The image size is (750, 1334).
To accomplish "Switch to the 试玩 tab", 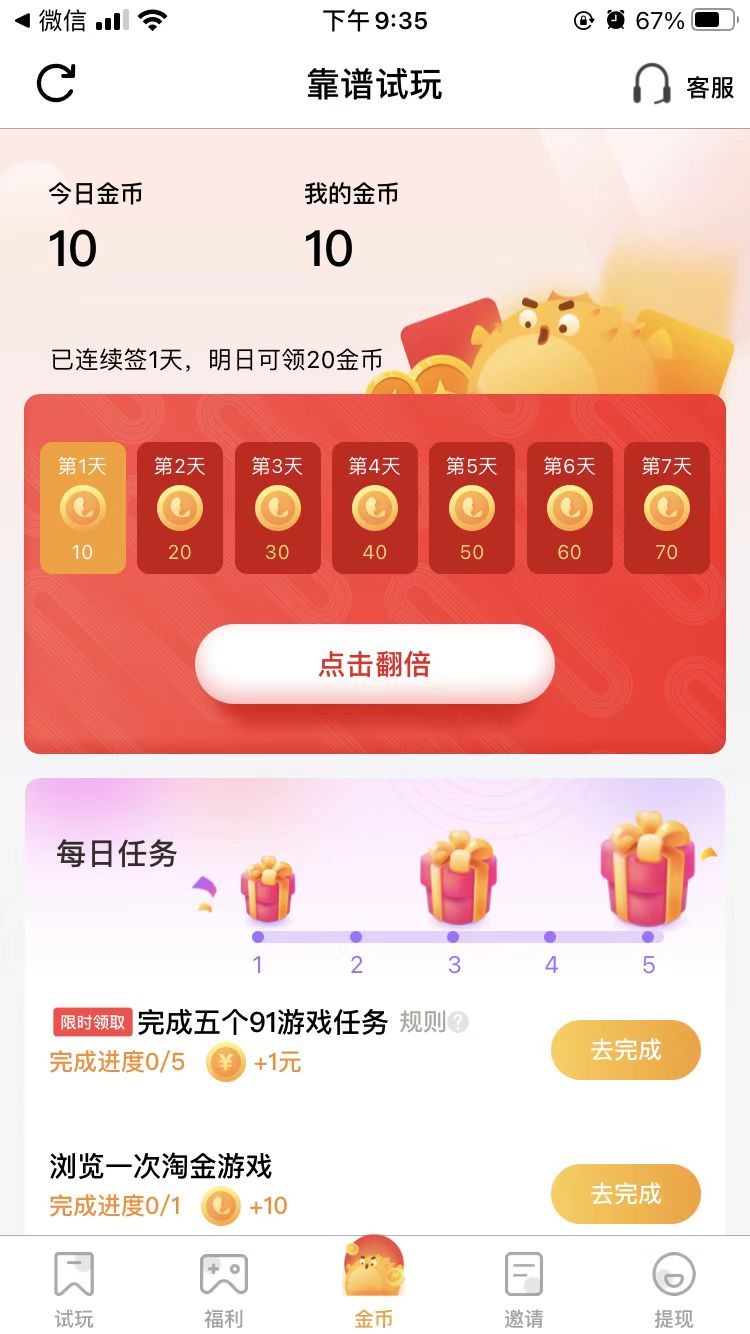I will pyautogui.click(x=74, y=1288).
